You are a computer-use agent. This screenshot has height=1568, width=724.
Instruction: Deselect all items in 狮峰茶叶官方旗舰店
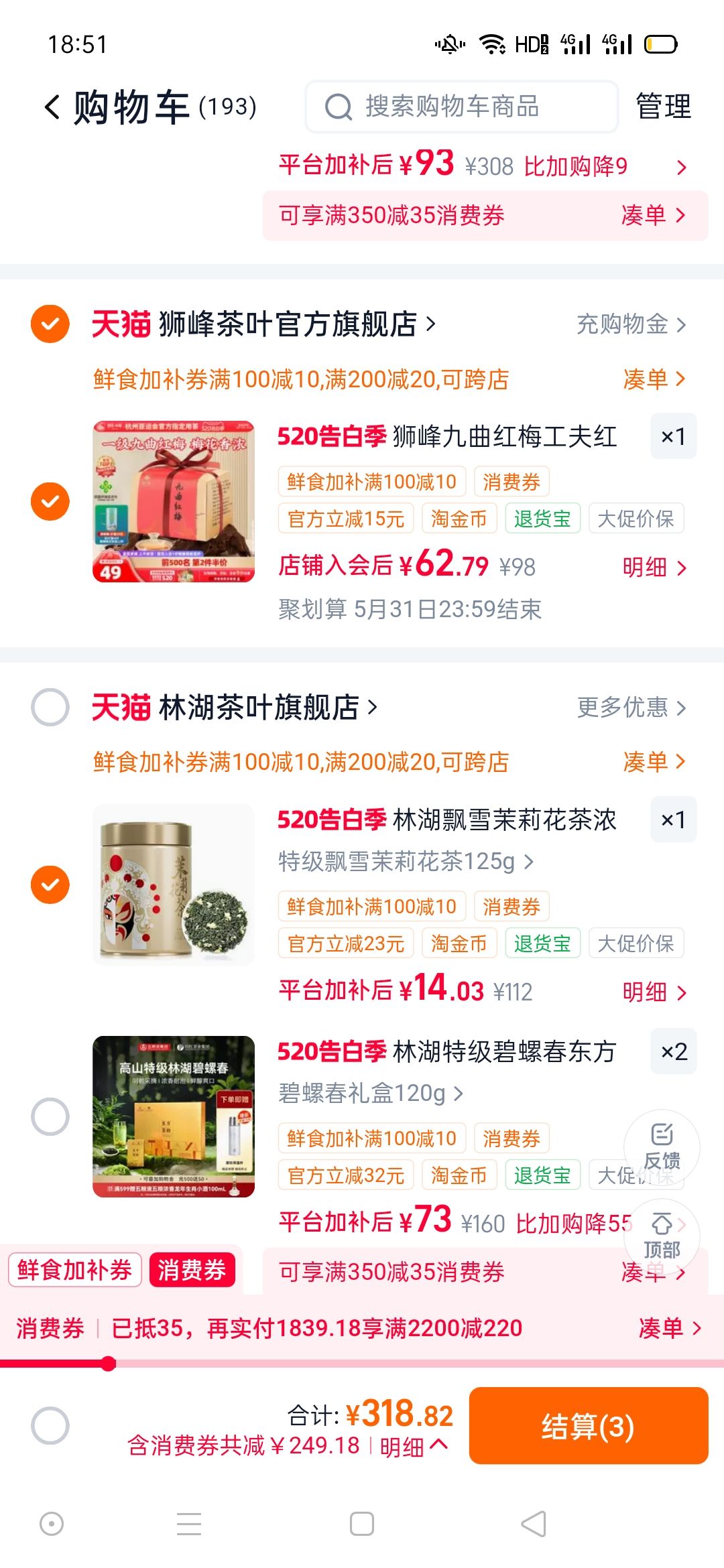pos(50,324)
